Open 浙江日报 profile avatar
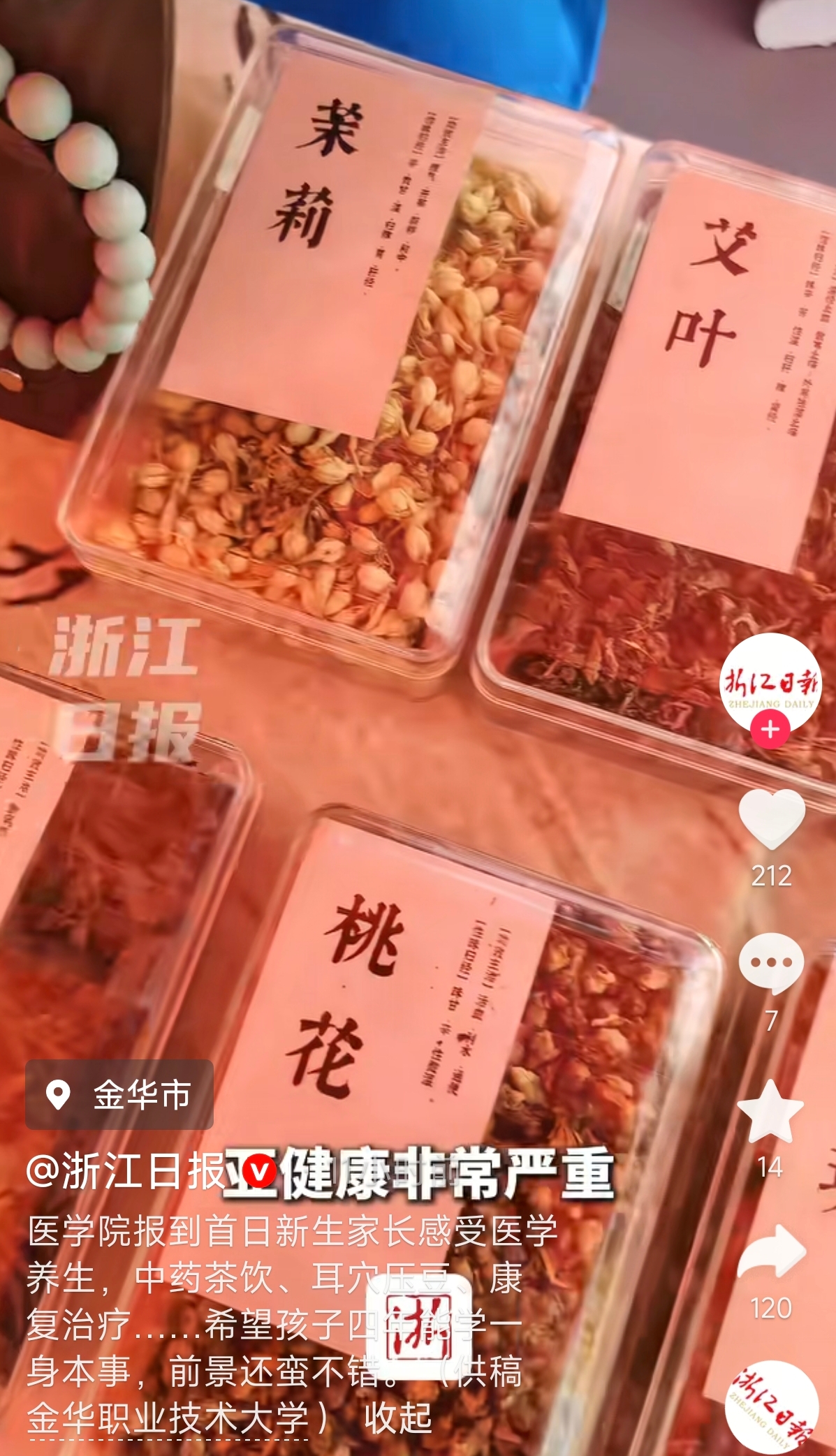Screen dimensions: 836x1456 pyautogui.click(x=770, y=684)
